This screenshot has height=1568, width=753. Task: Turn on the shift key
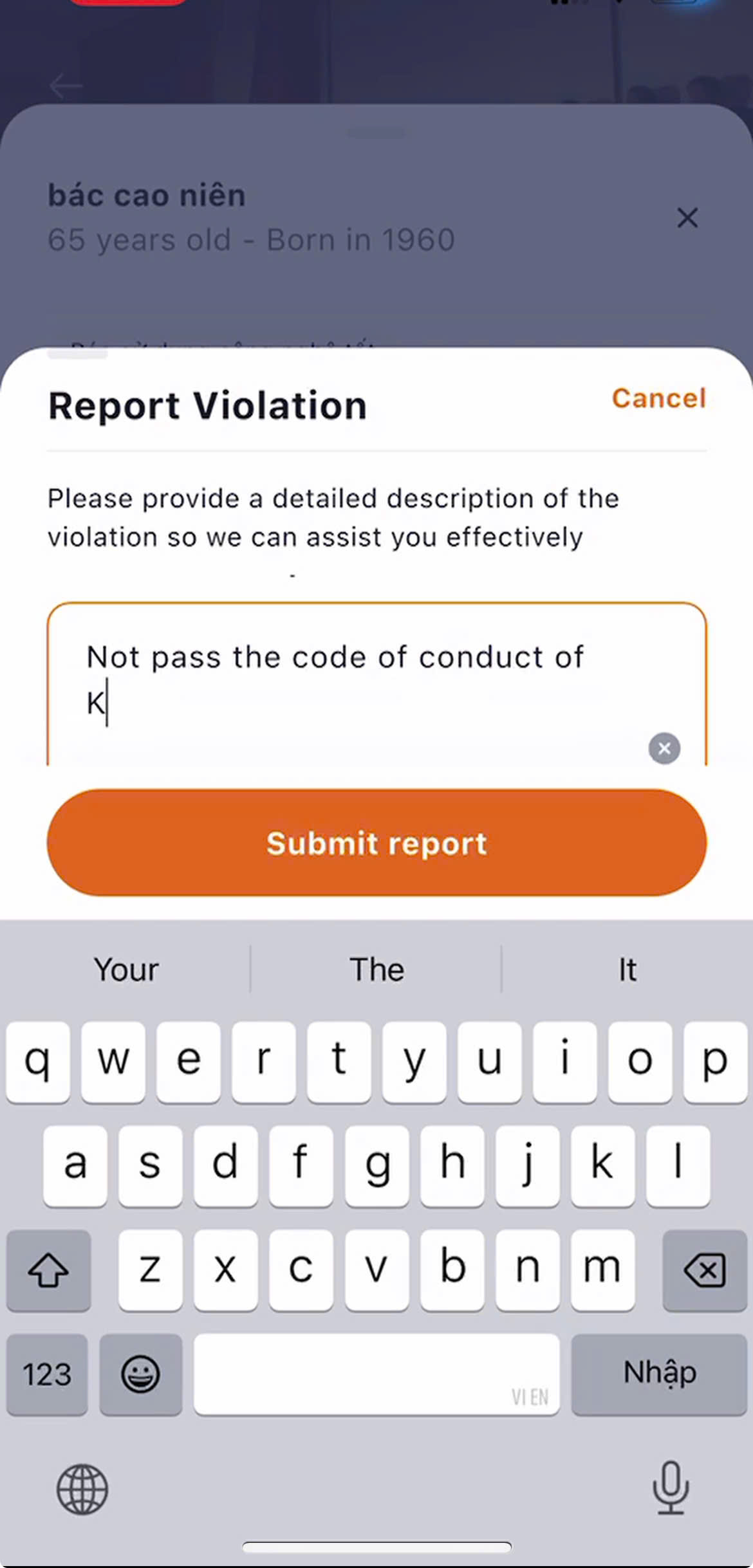click(48, 1269)
